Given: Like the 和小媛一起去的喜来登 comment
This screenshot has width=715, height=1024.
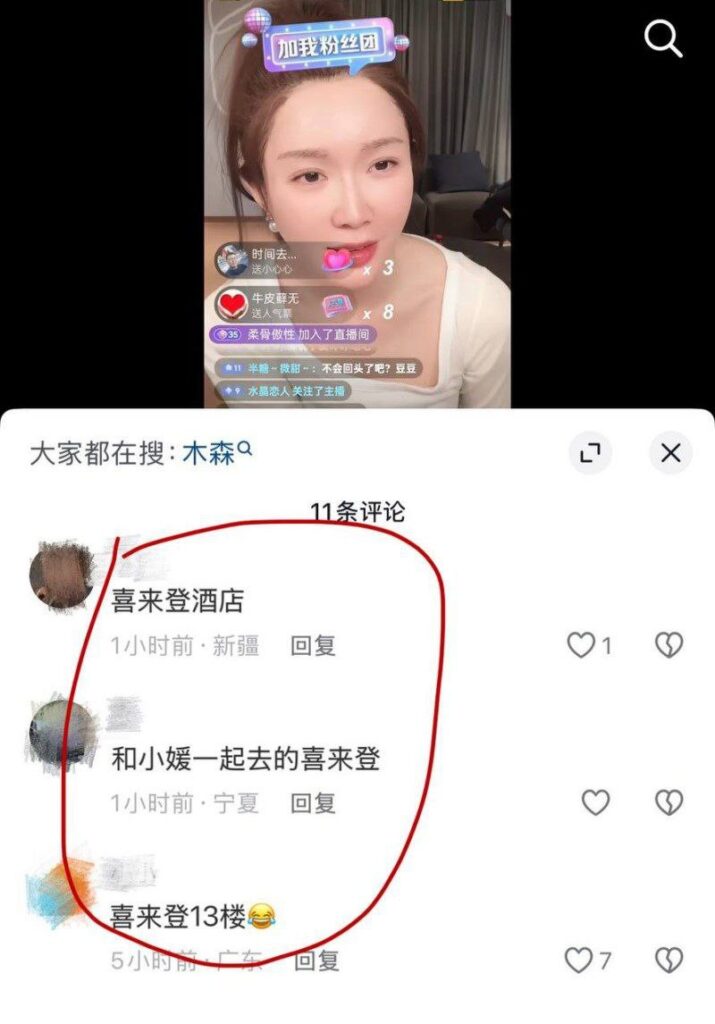Looking at the screenshot, I should tap(595, 802).
